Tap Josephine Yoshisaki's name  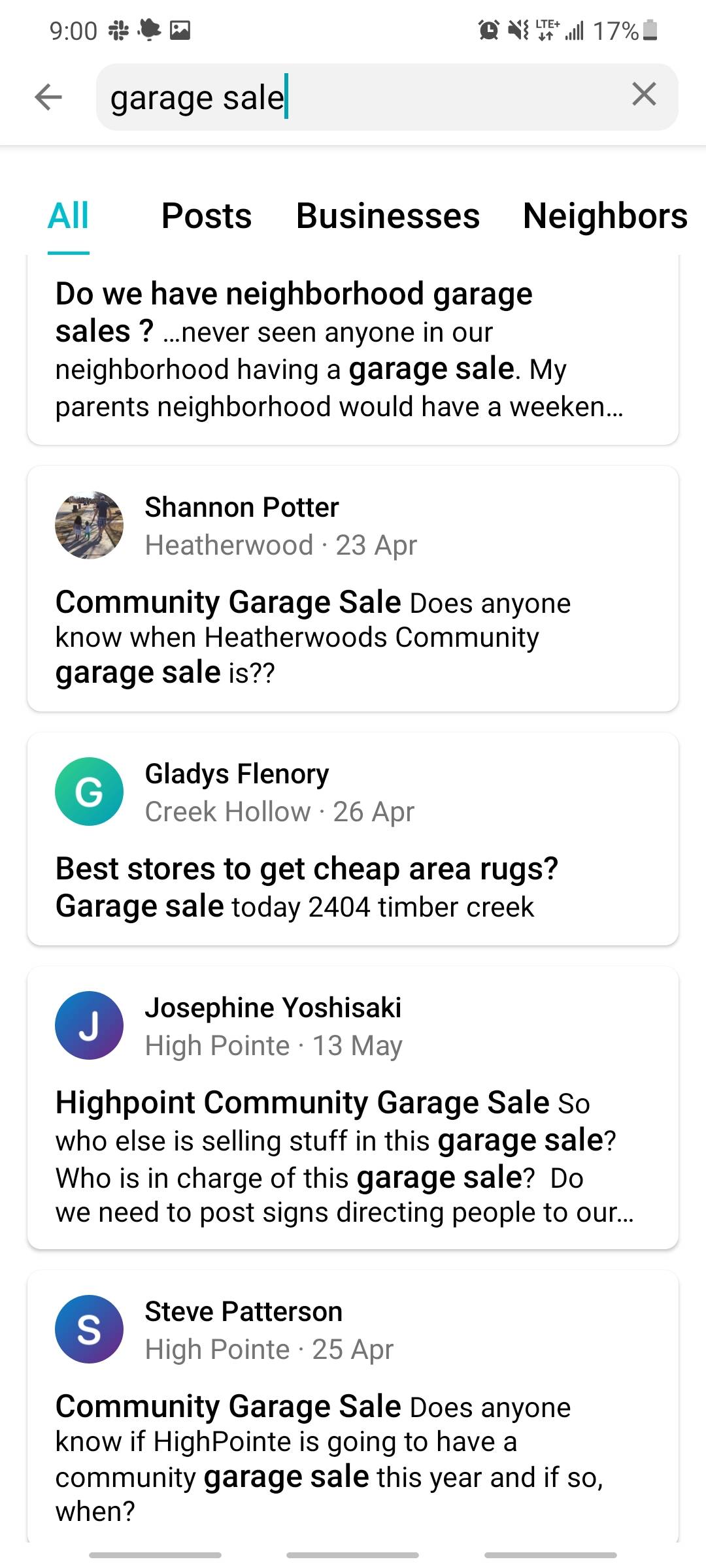pyautogui.click(x=273, y=1007)
